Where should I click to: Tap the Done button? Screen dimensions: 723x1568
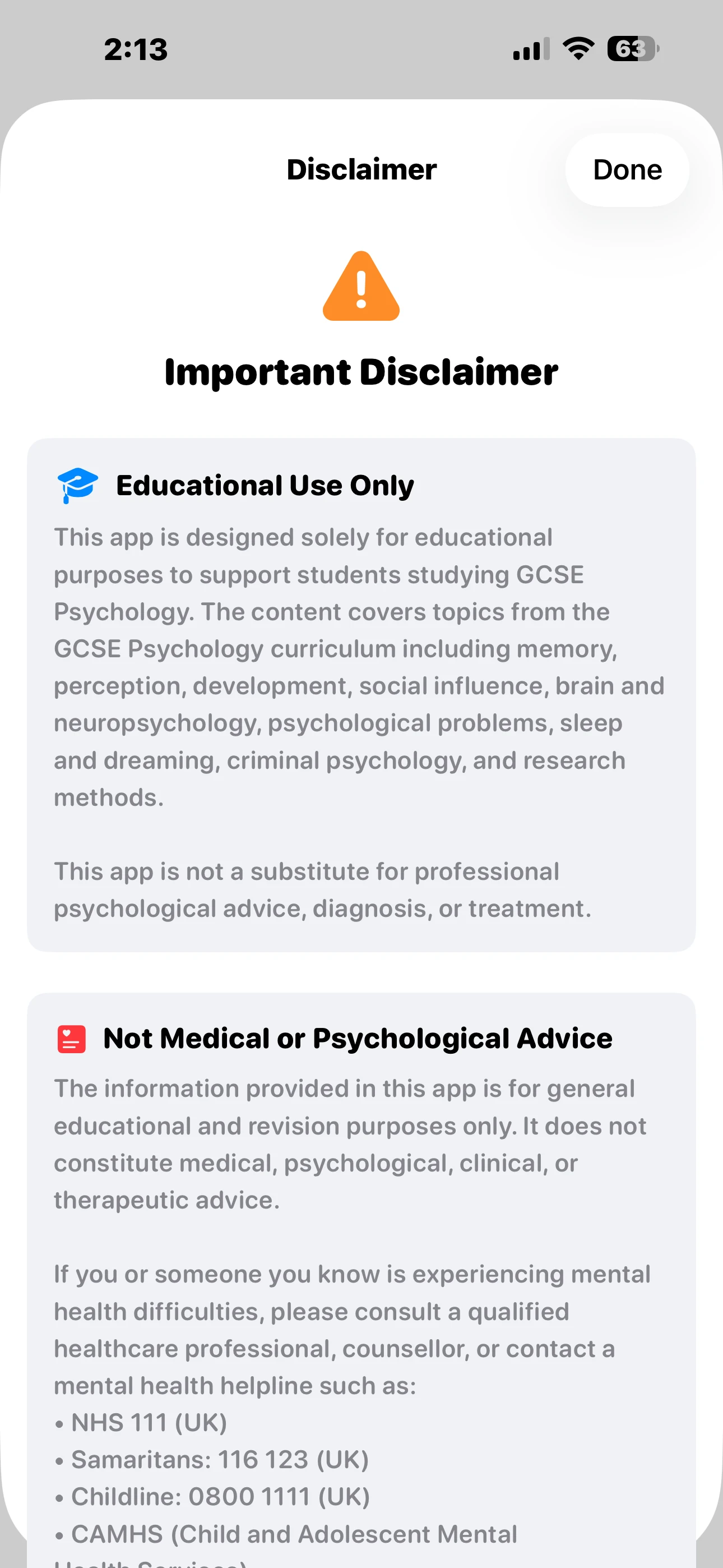(627, 170)
